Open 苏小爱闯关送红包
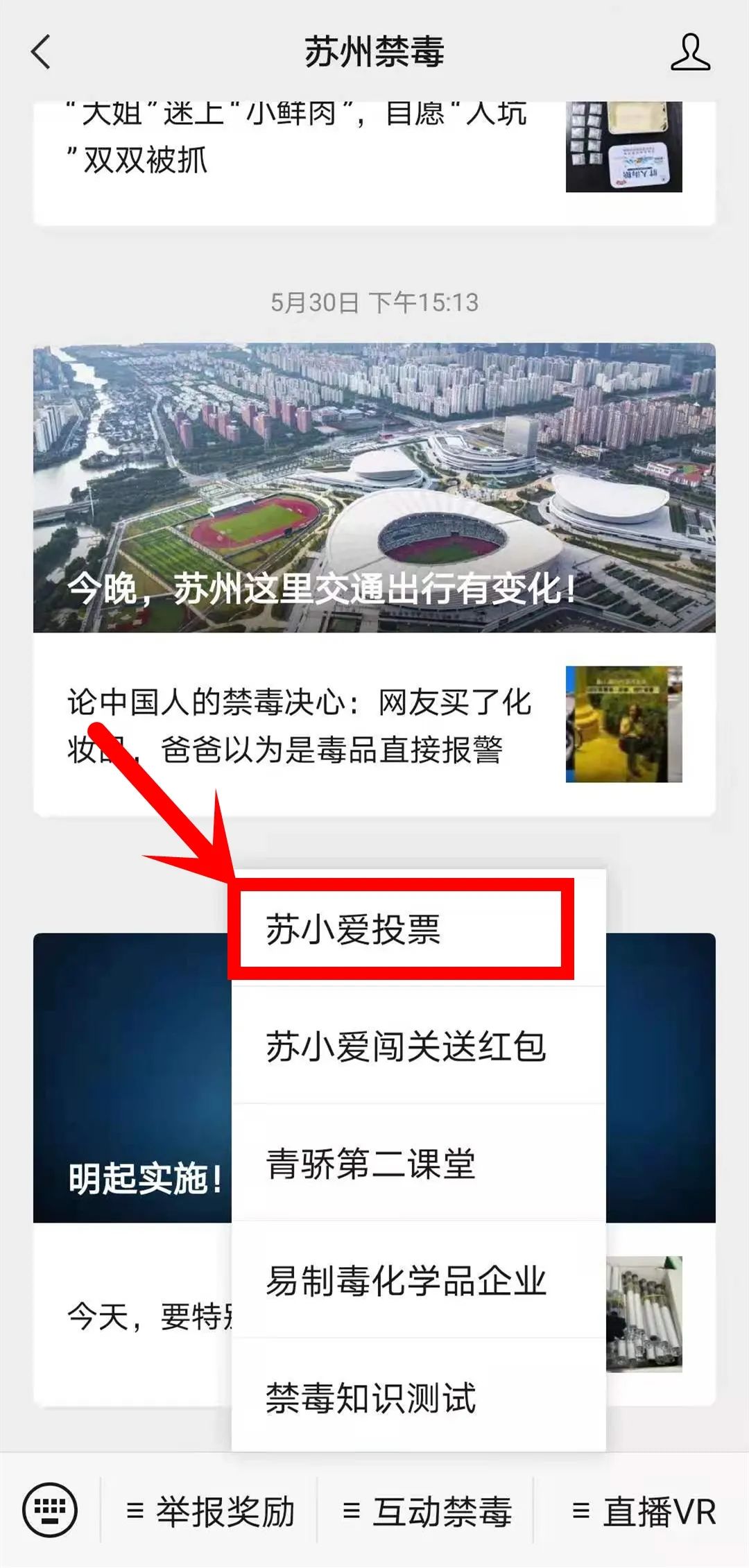This screenshot has width=749, height=1568. pyautogui.click(x=406, y=1046)
